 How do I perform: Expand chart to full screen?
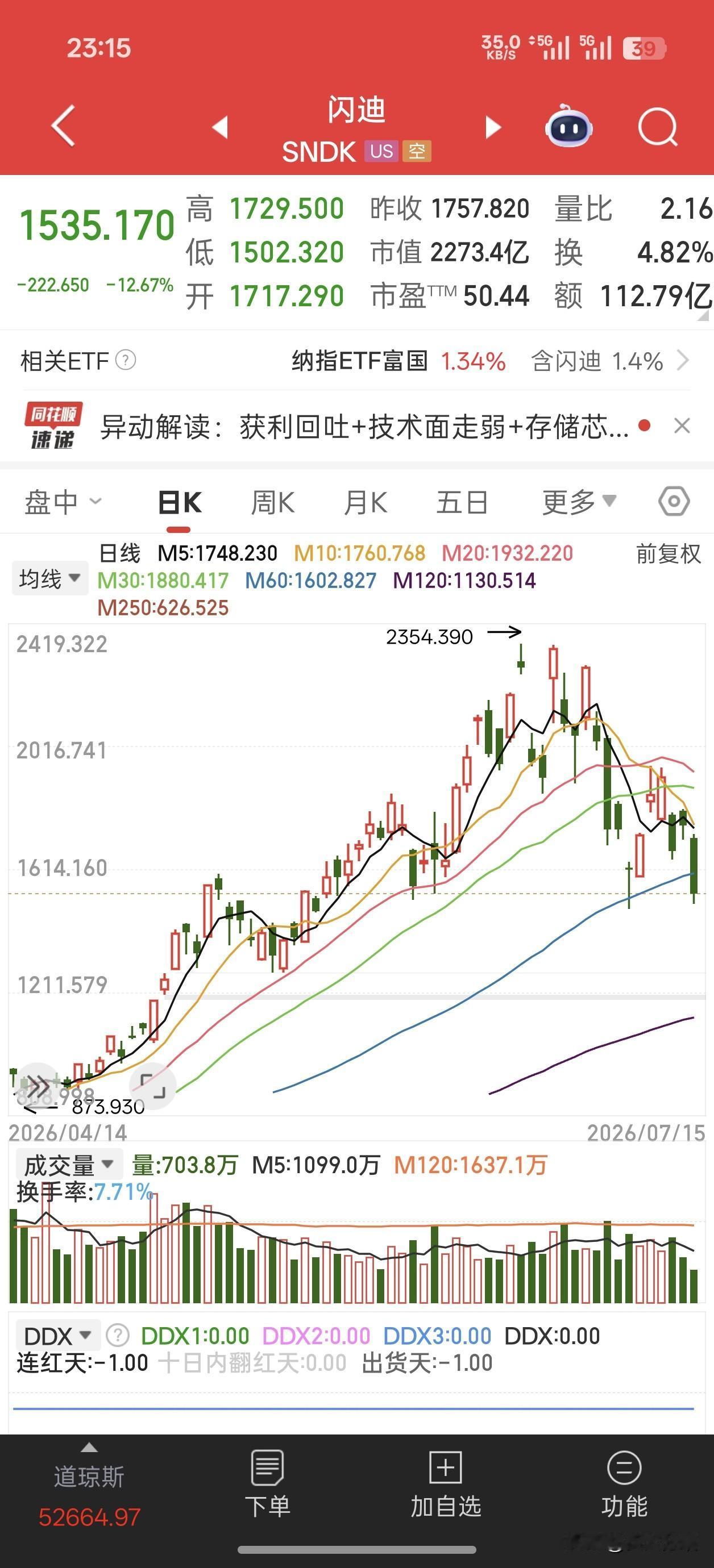tap(153, 1086)
